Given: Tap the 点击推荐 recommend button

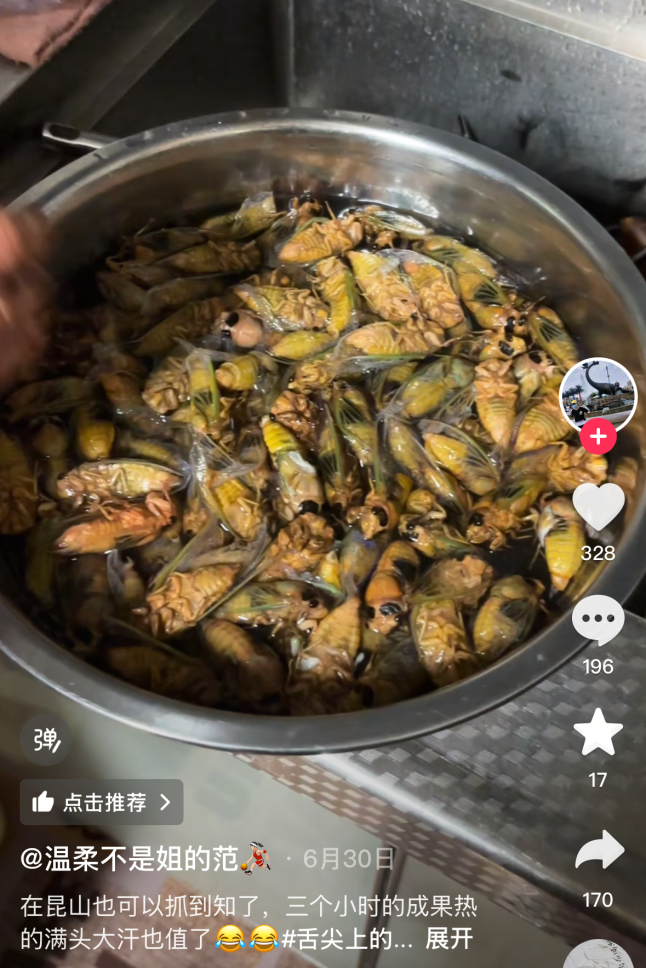Looking at the screenshot, I should [x=102, y=802].
